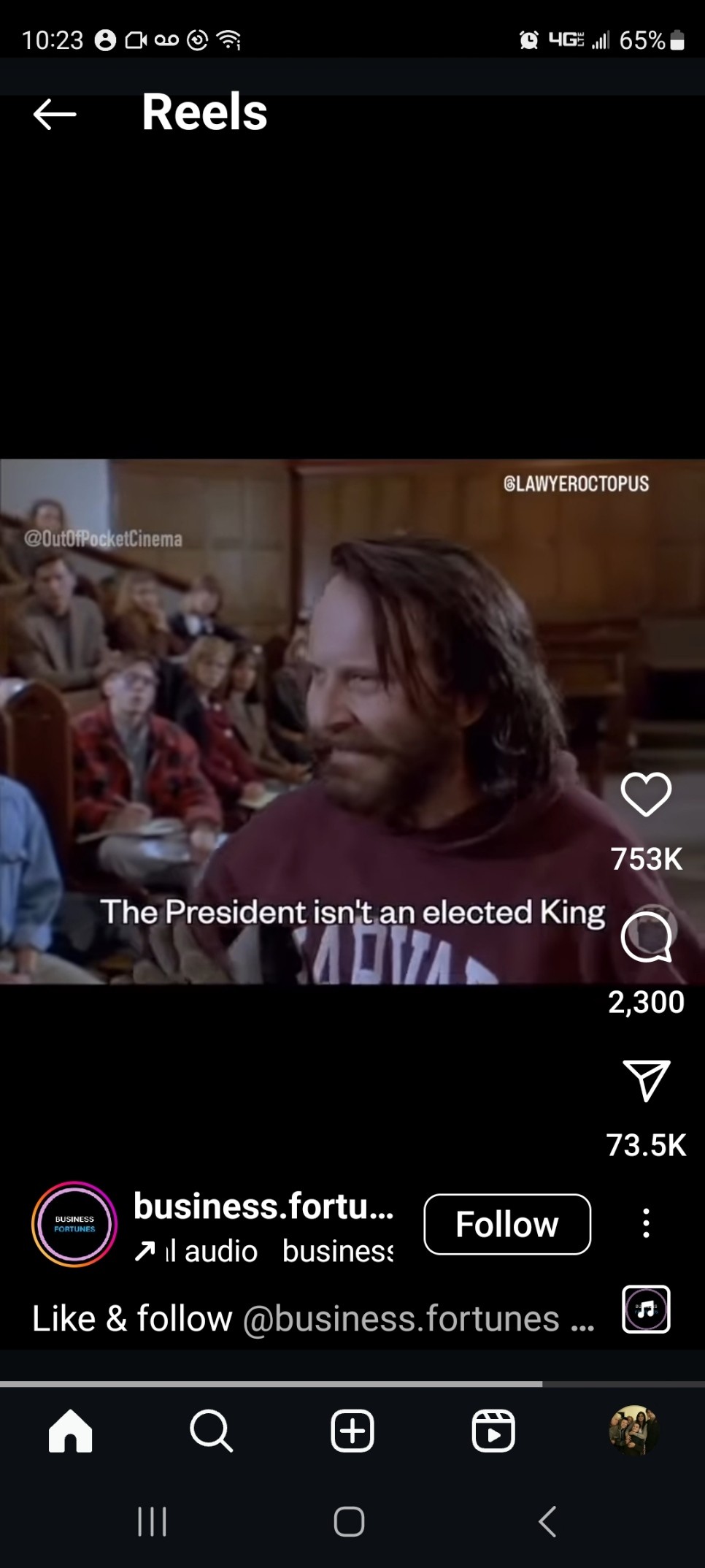Open the audio track thumbnail

click(x=646, y=1309)
